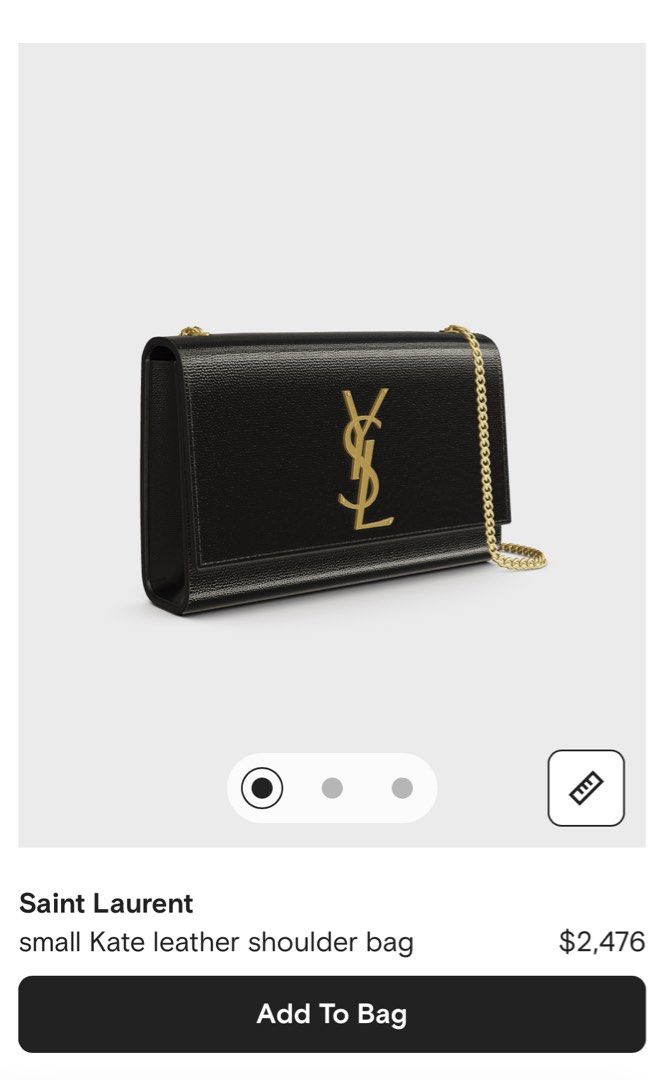Select the second image view dot
This screenshot has height=1080, width=649.
(332, 788)
